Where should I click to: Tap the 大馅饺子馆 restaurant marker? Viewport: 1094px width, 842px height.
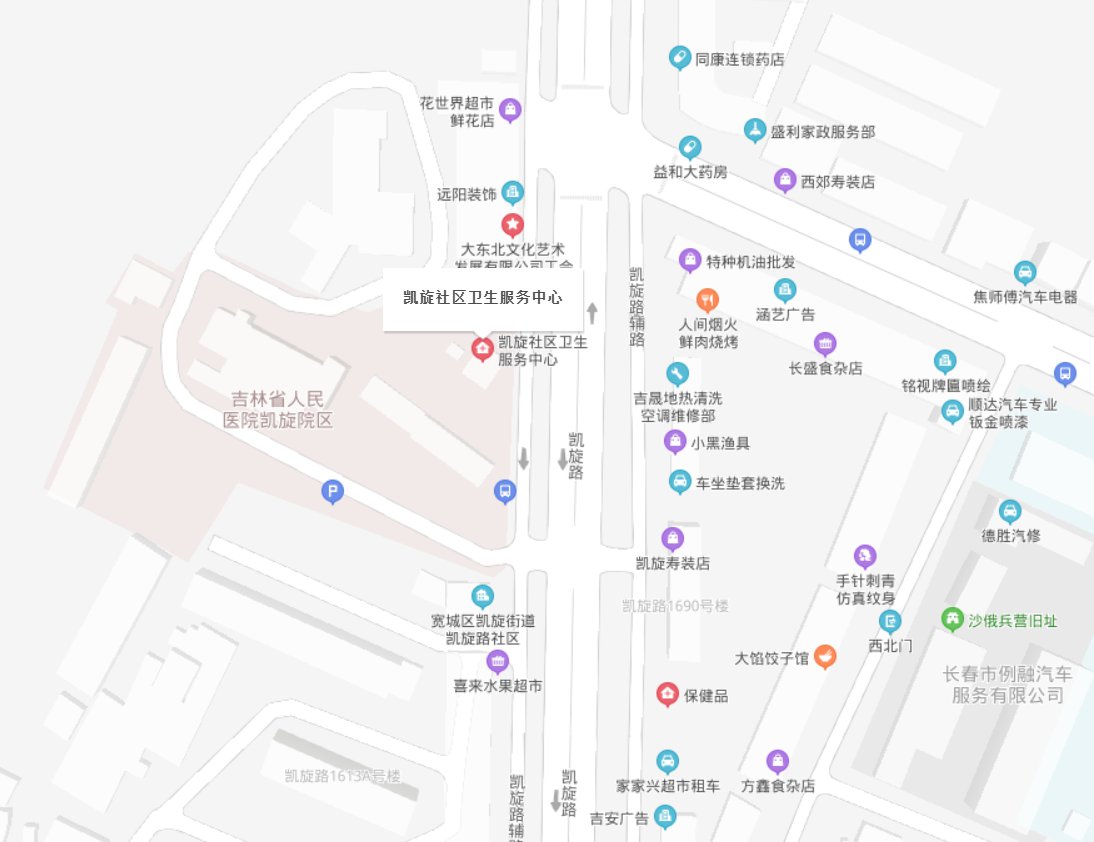coord(825,656)
